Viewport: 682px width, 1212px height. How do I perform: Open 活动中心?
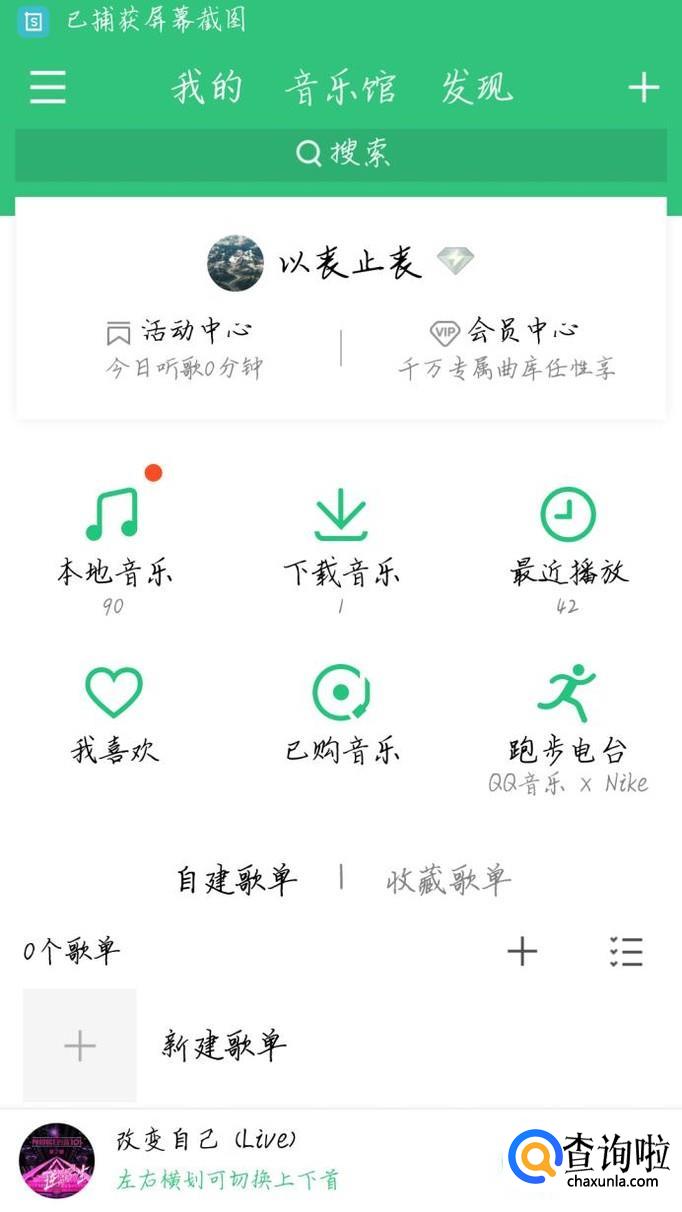pos(181,347)
